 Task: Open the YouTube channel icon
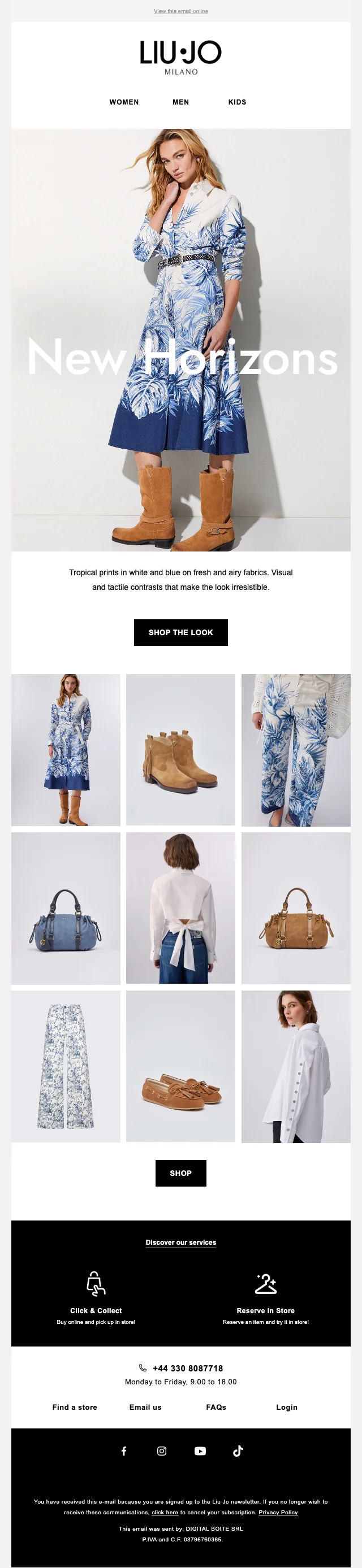point(200,1451)
